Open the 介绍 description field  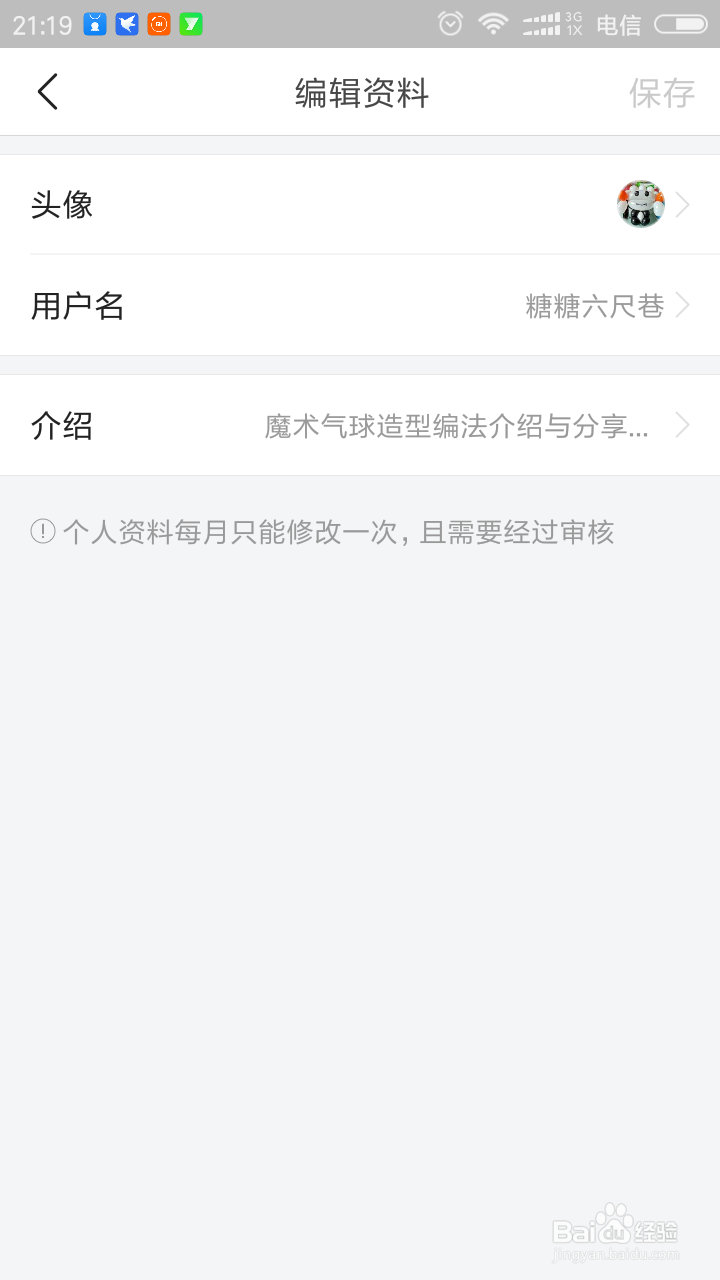(460, 425)
